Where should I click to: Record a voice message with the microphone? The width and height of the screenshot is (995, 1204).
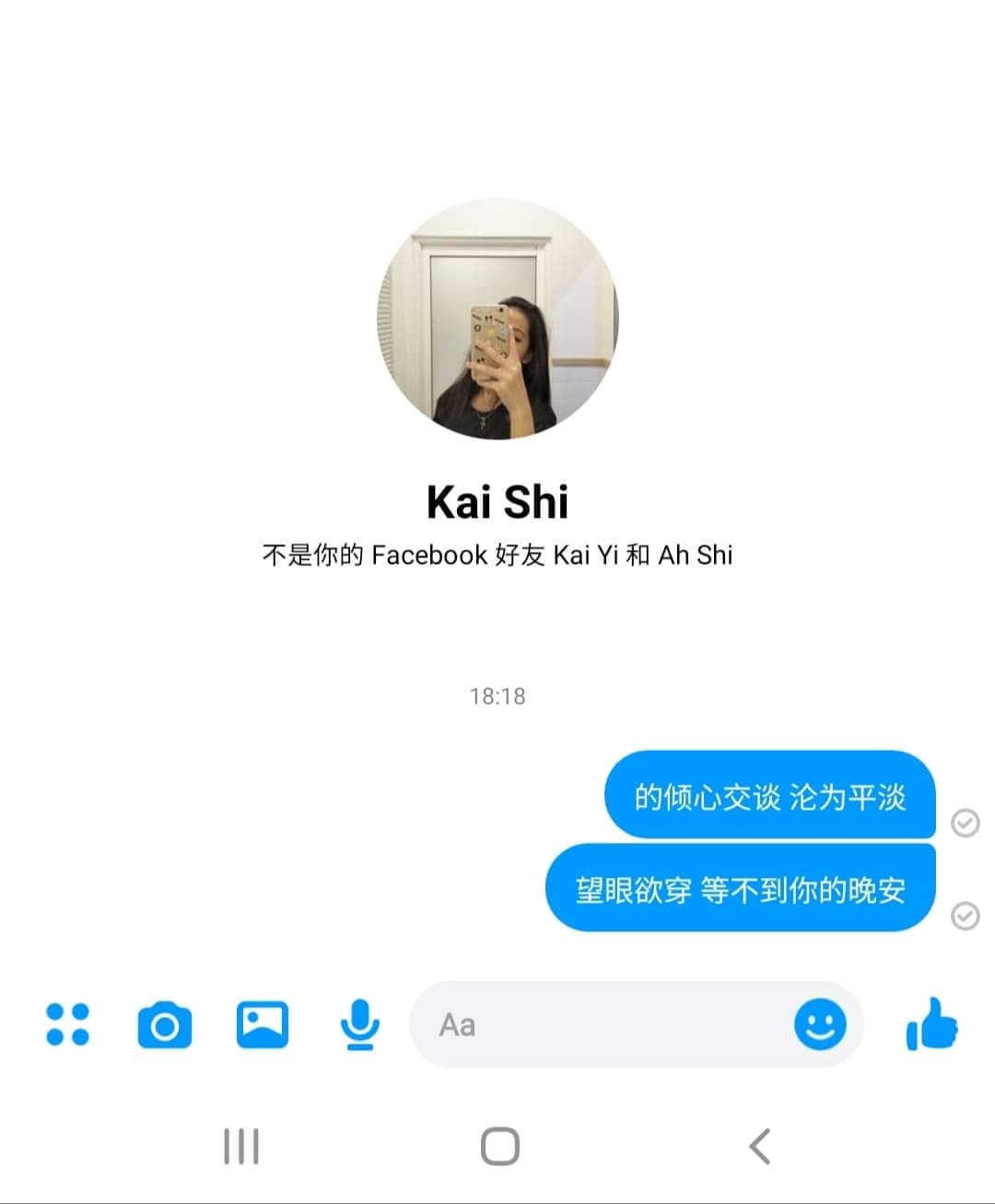click(x=359, y=1024)
